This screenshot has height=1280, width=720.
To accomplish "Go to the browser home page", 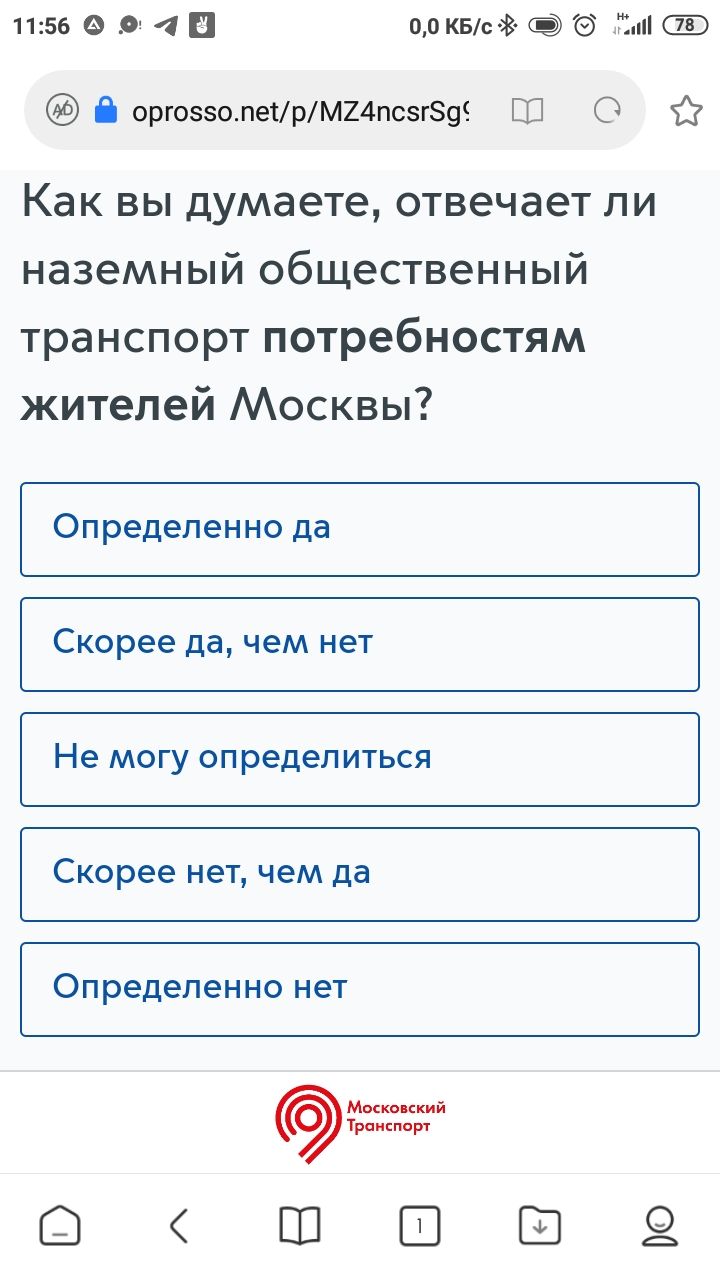I will [x=60, y=1225].
